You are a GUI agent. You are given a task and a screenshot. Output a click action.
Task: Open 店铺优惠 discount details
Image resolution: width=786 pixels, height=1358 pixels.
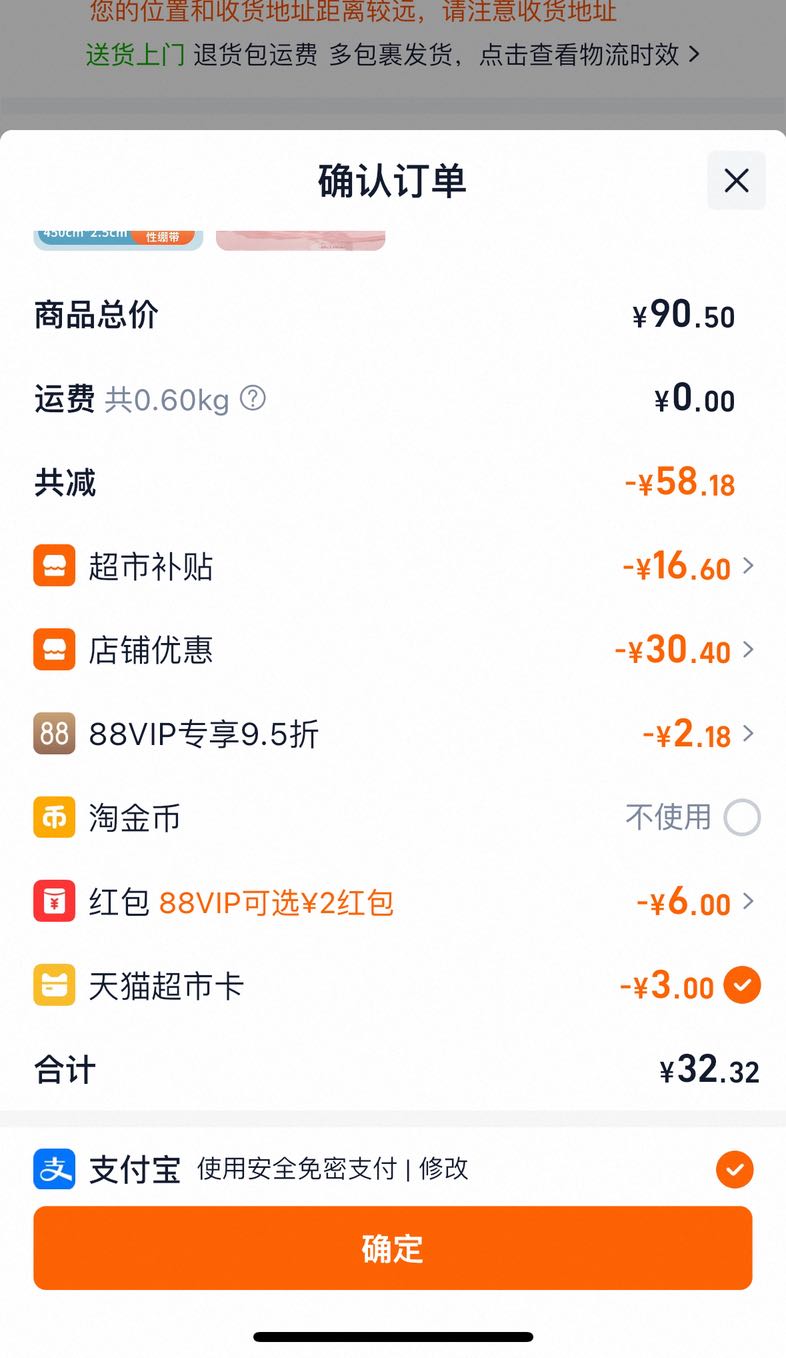(393, 651)
